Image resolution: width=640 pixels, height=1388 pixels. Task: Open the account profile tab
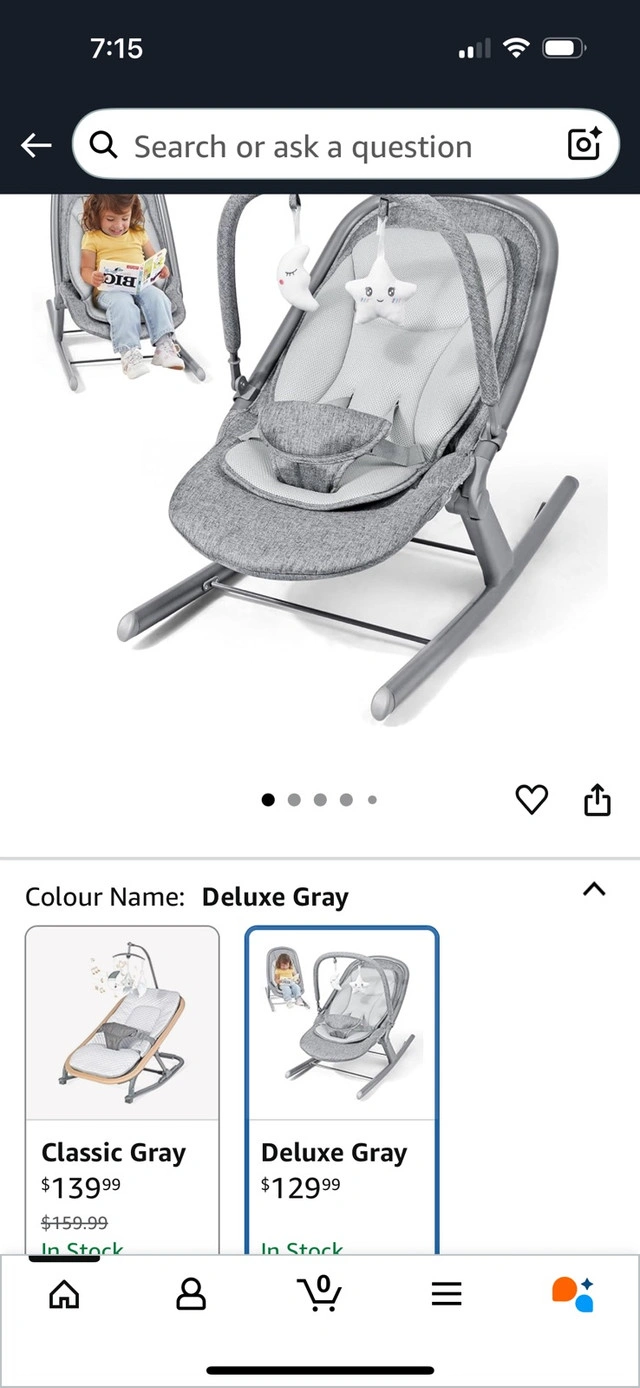pos(191,1295)
